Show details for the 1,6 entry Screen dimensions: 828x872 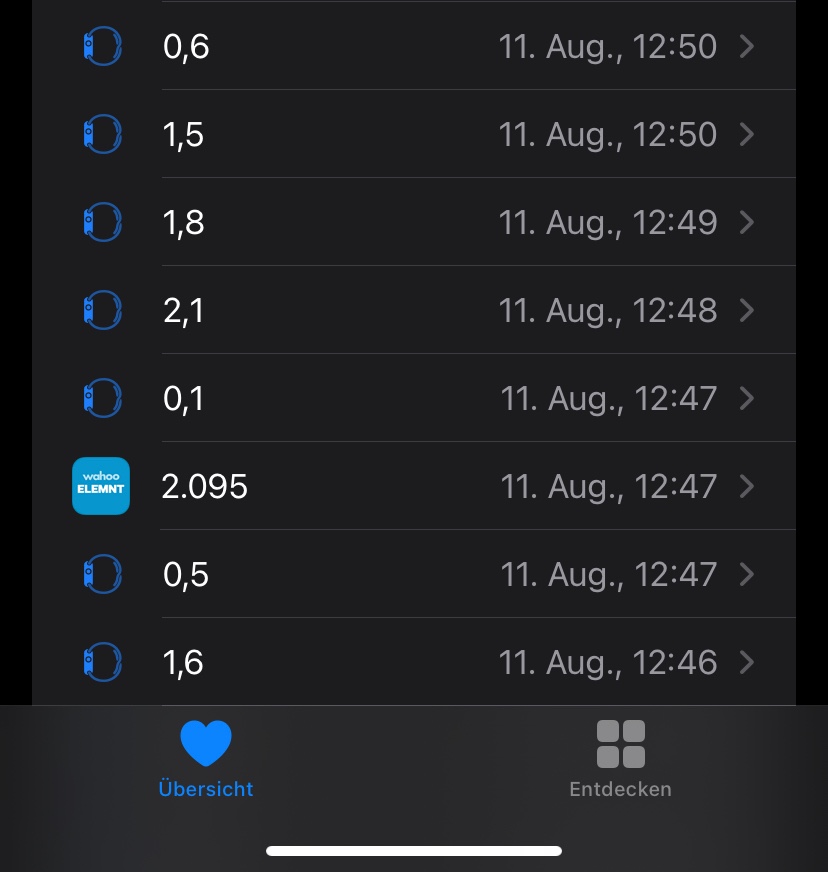click(414, 662)
